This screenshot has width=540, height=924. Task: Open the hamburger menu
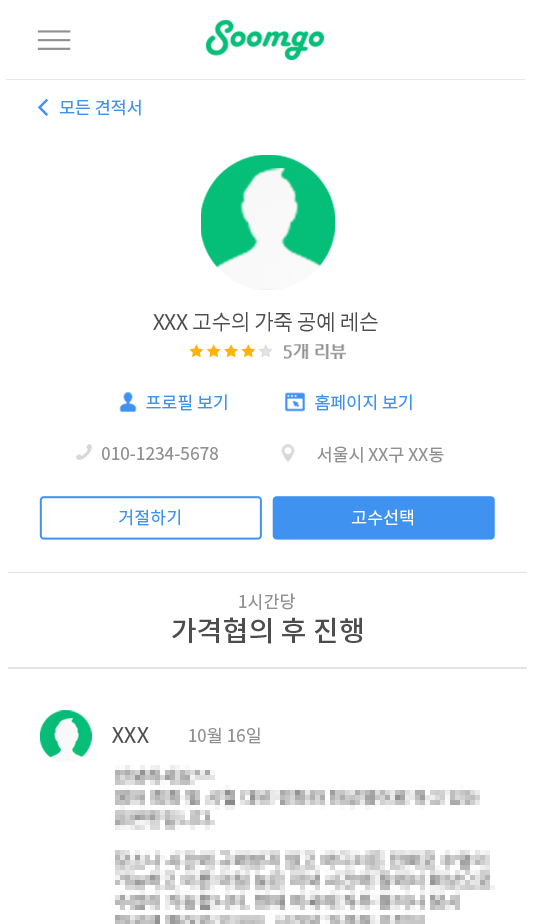click(54, 40)
